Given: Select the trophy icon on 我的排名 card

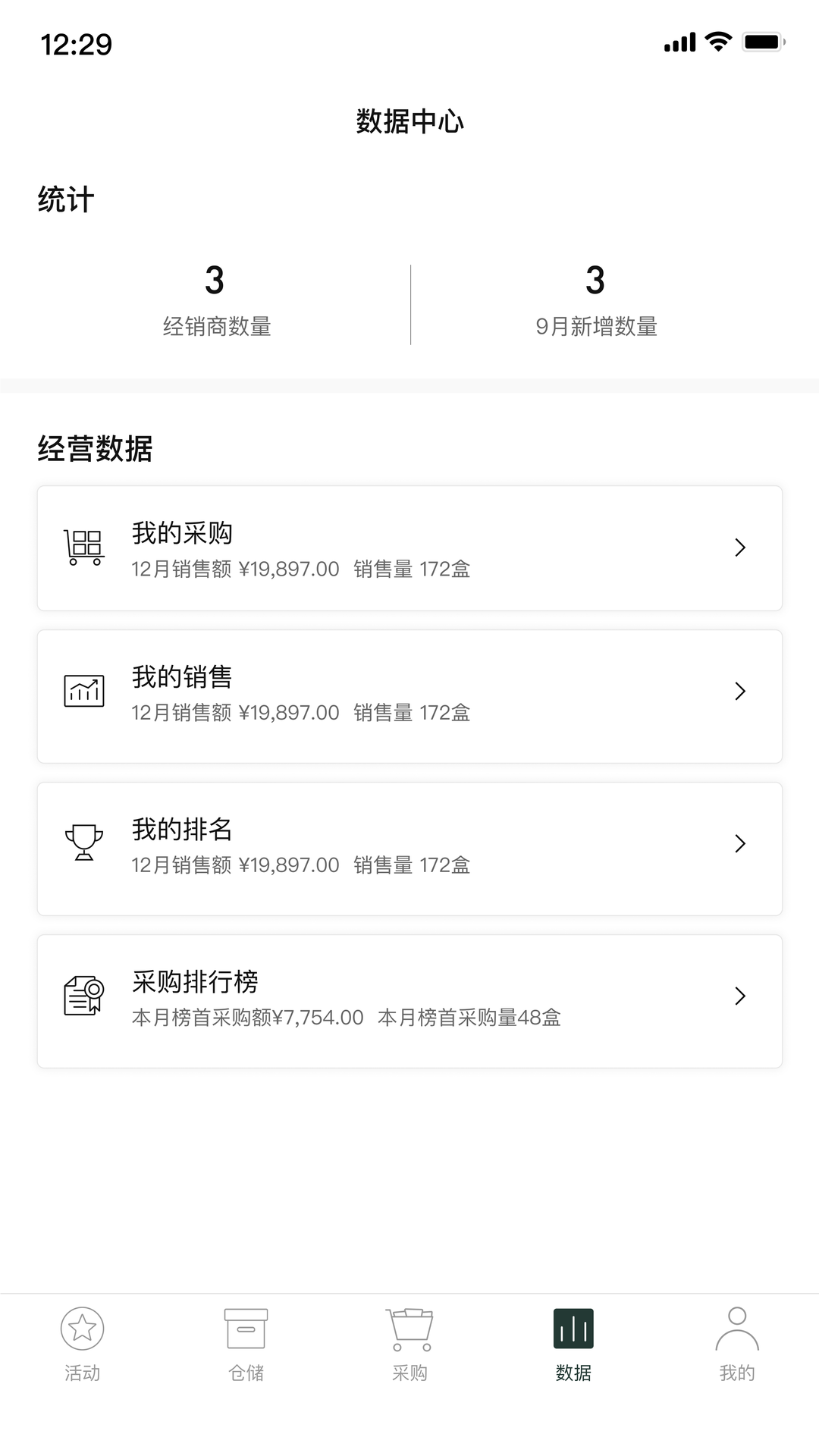Looking at the screenshot, I should [x=83, y=843].
